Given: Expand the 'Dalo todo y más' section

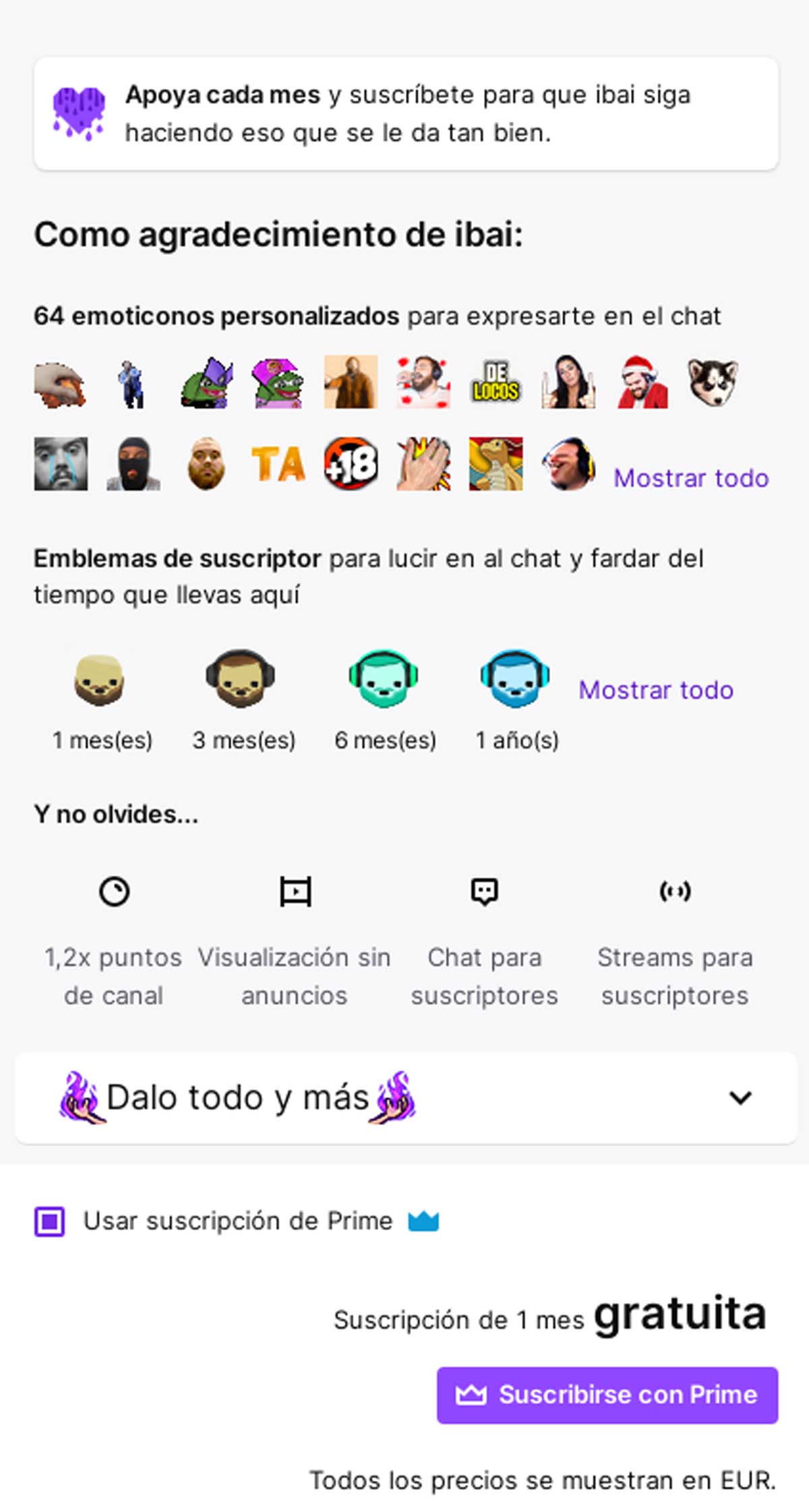Looking at the screenshot, I should 740,1098.
